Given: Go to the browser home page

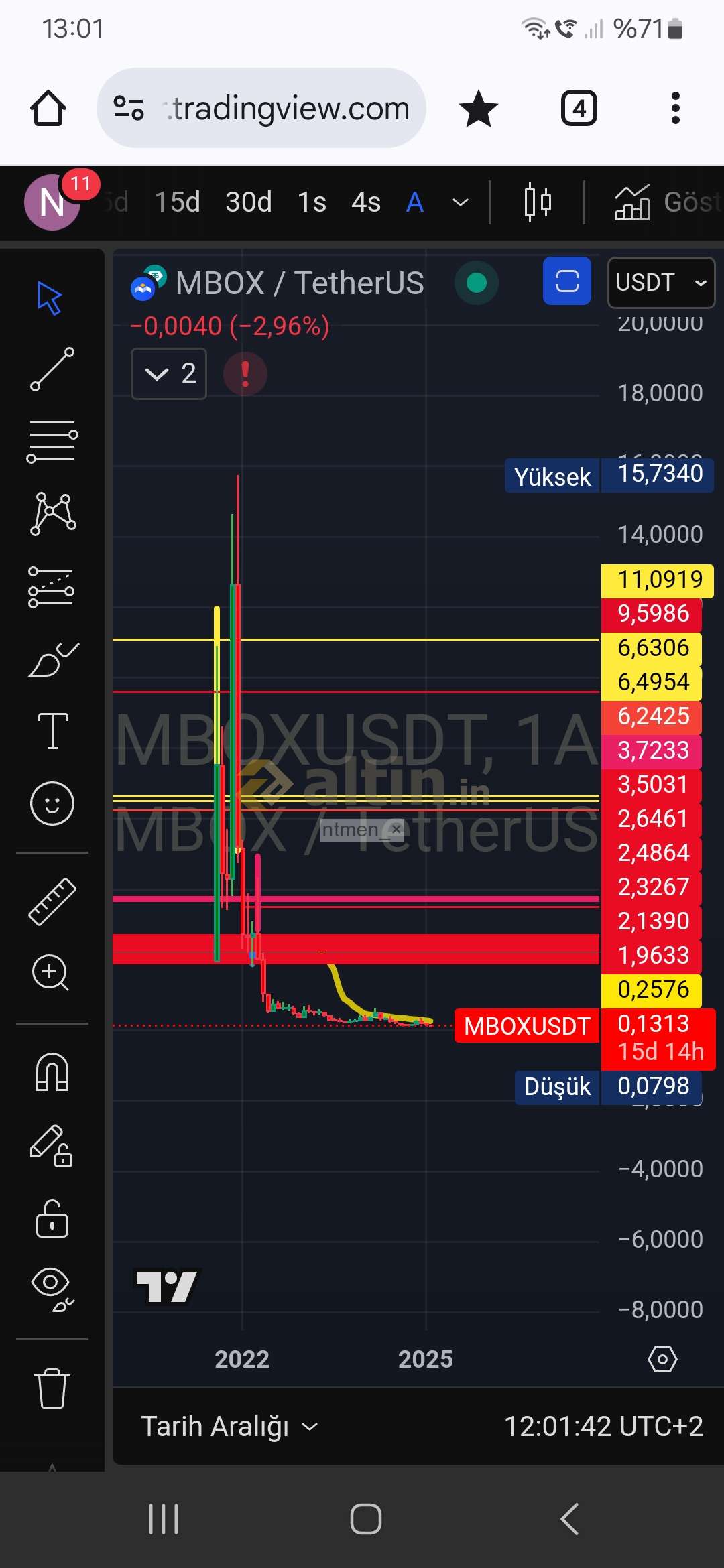Looking at the screenshot, I should (48, 108).
